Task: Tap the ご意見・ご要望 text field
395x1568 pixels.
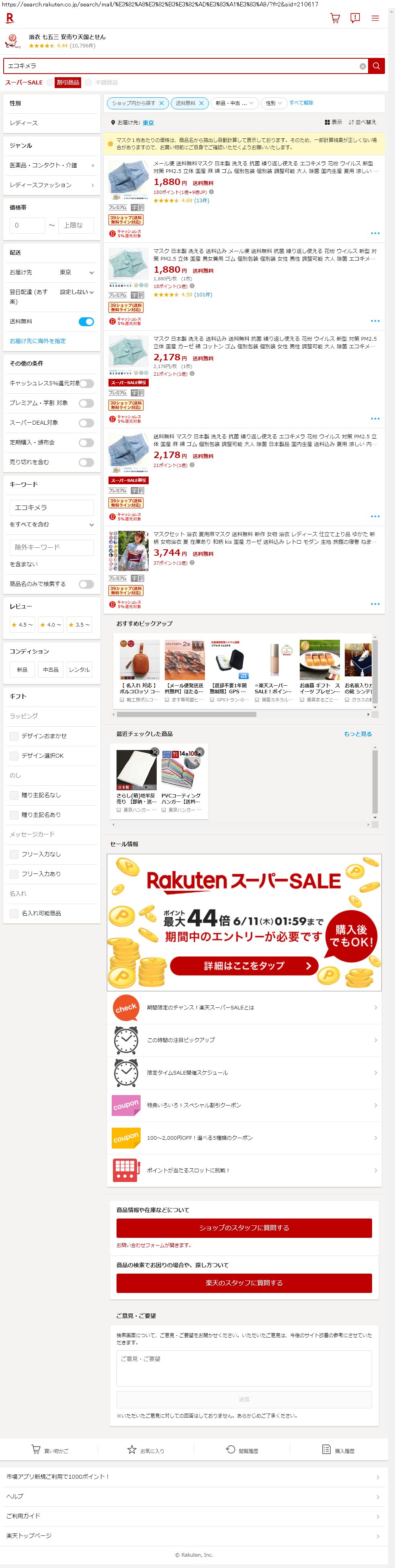Action: click(x=244, y=1369)
